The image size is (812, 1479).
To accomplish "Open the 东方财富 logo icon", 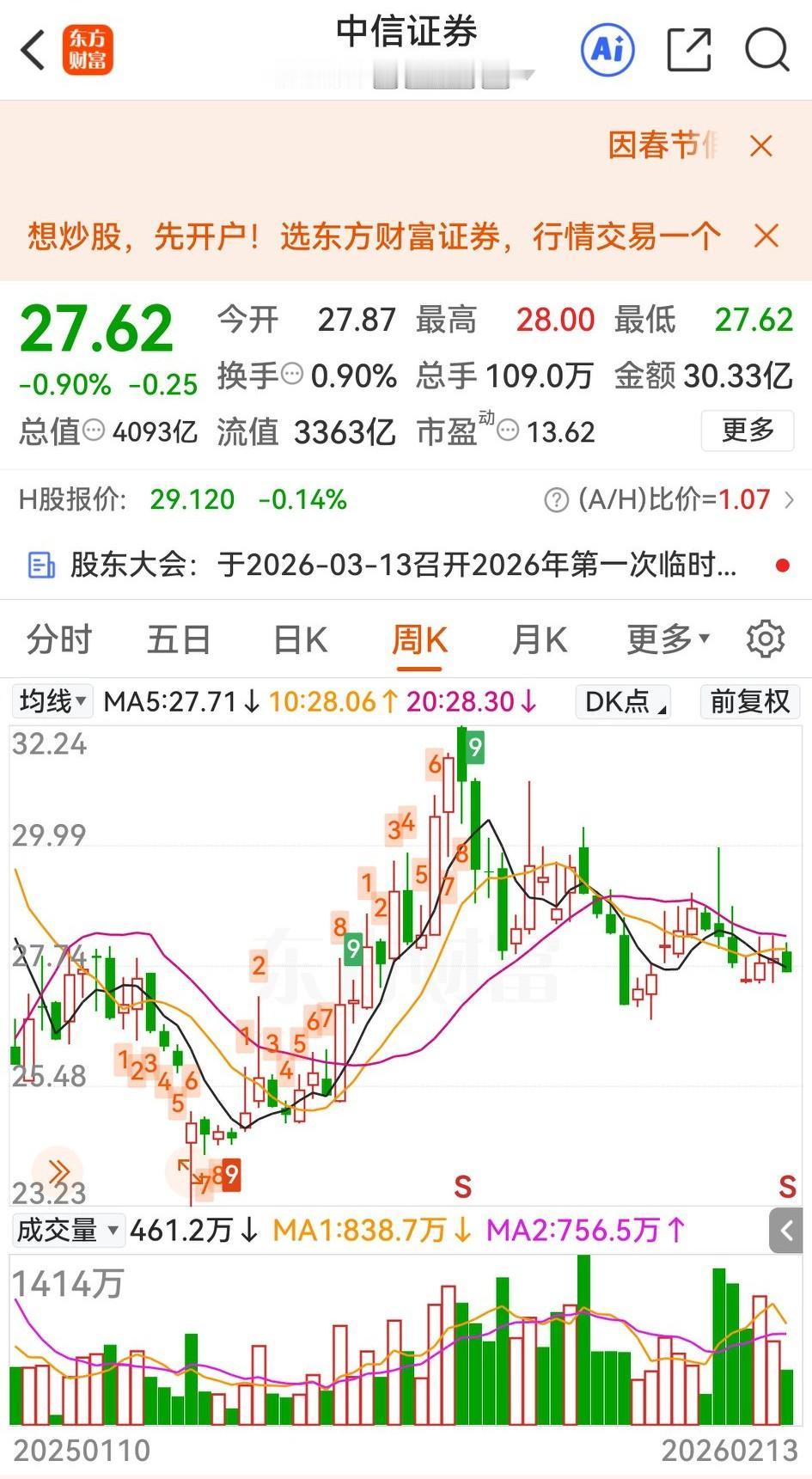I will (x=87, y=50).
